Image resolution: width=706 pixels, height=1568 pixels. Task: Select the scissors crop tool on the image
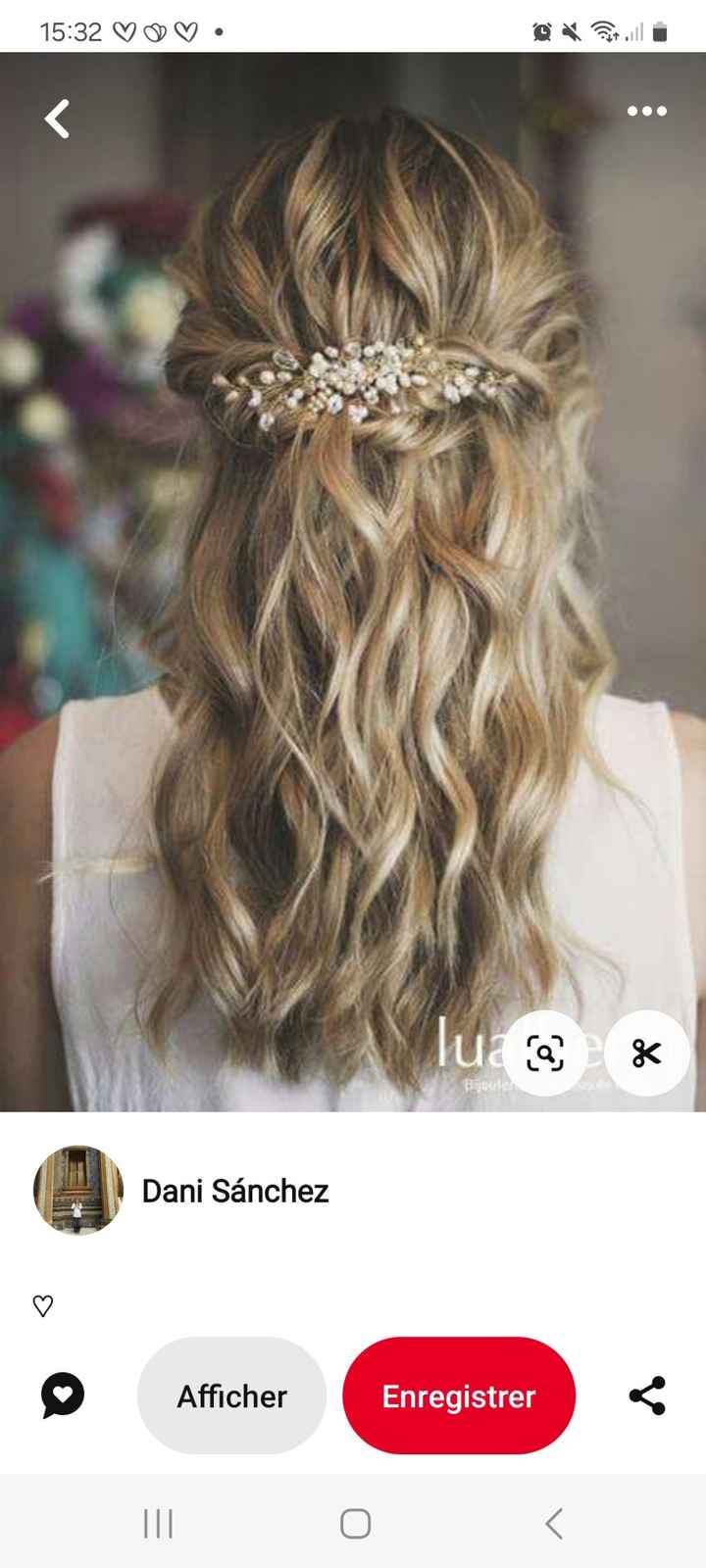pos(646,1053)
